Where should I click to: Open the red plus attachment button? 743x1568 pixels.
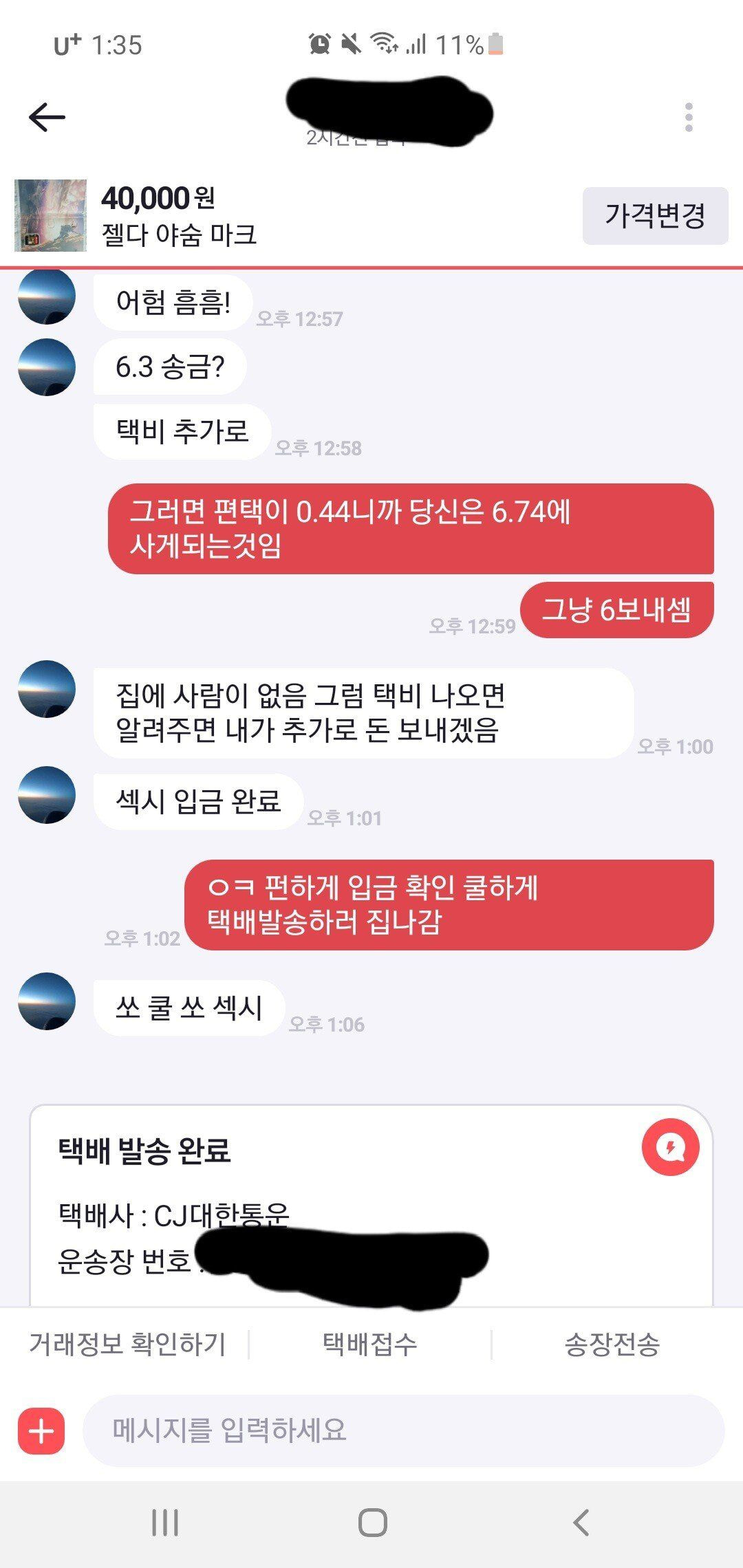41,1431
